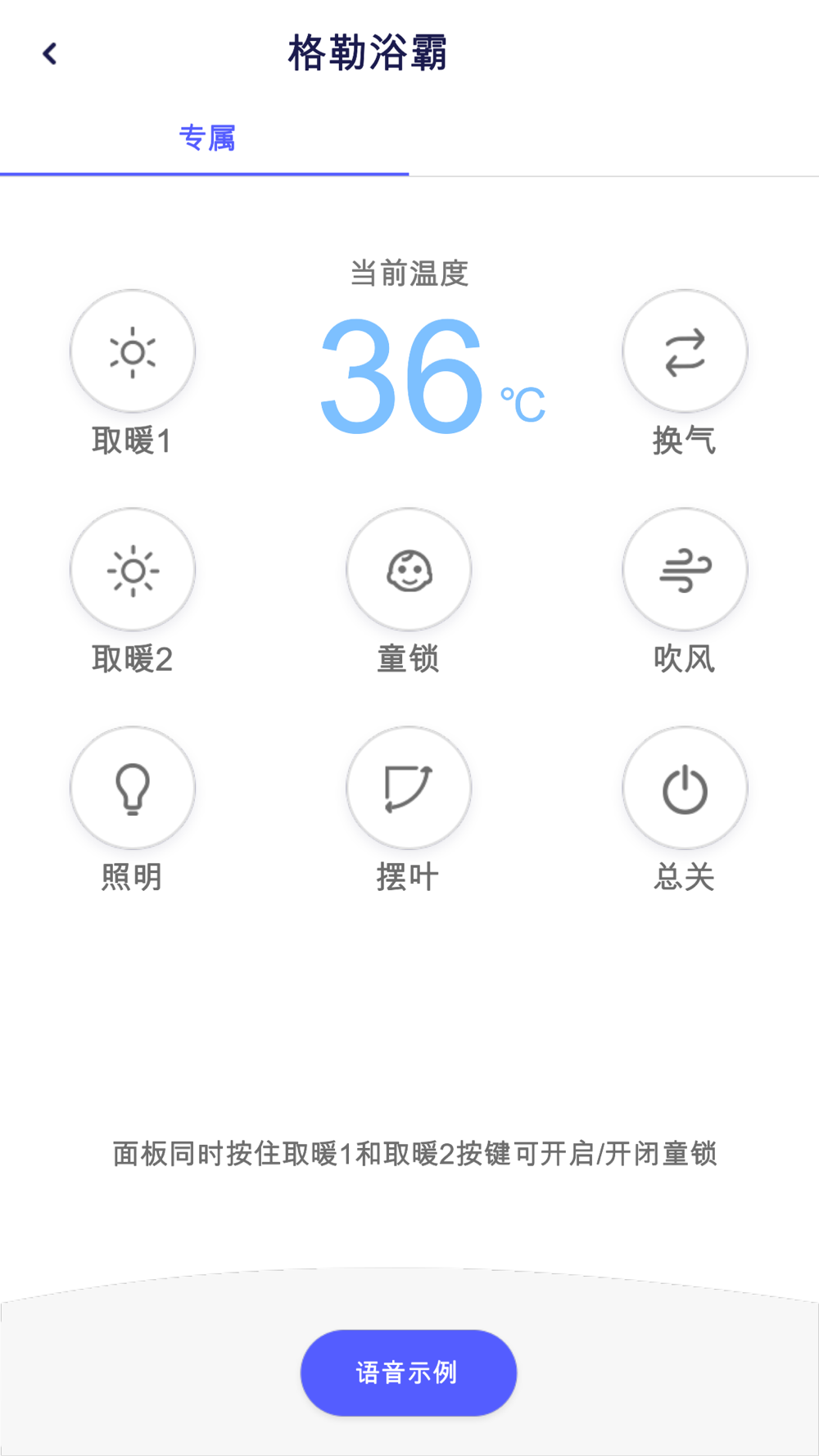Toggle the 童锁 child lock
The height and width of the screenshot is (1456, 819).
(x=409, y=571)
